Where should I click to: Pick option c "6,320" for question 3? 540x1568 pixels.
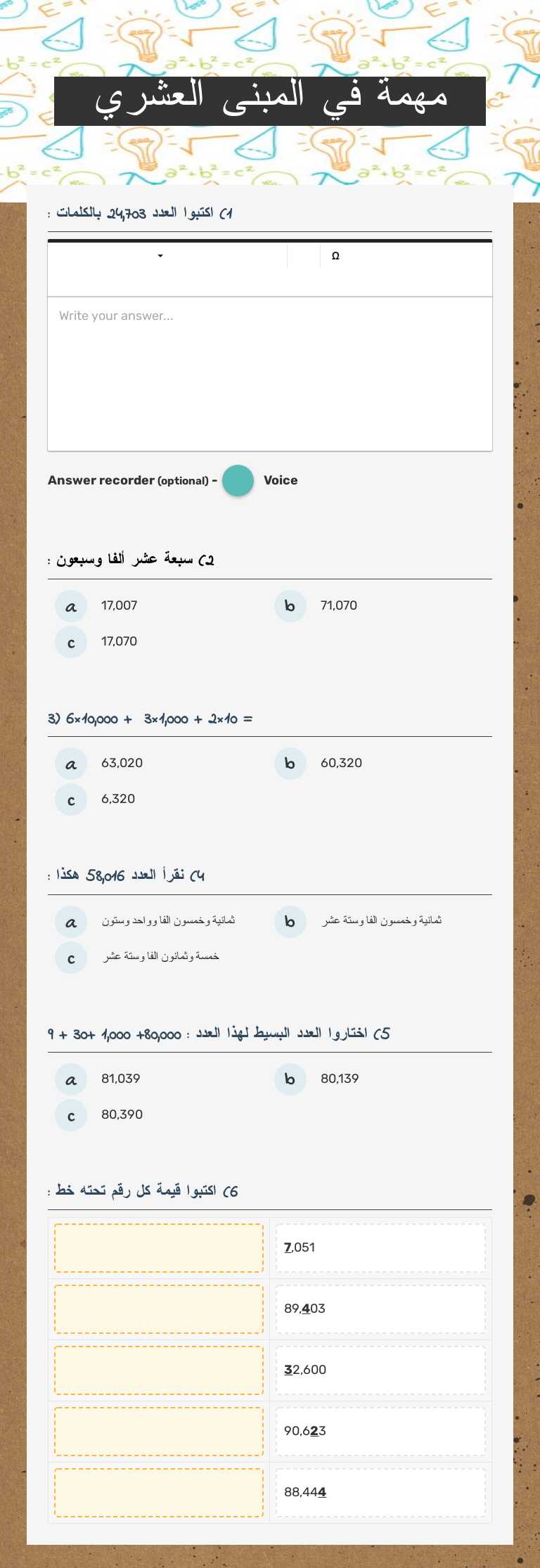[70, 799]
